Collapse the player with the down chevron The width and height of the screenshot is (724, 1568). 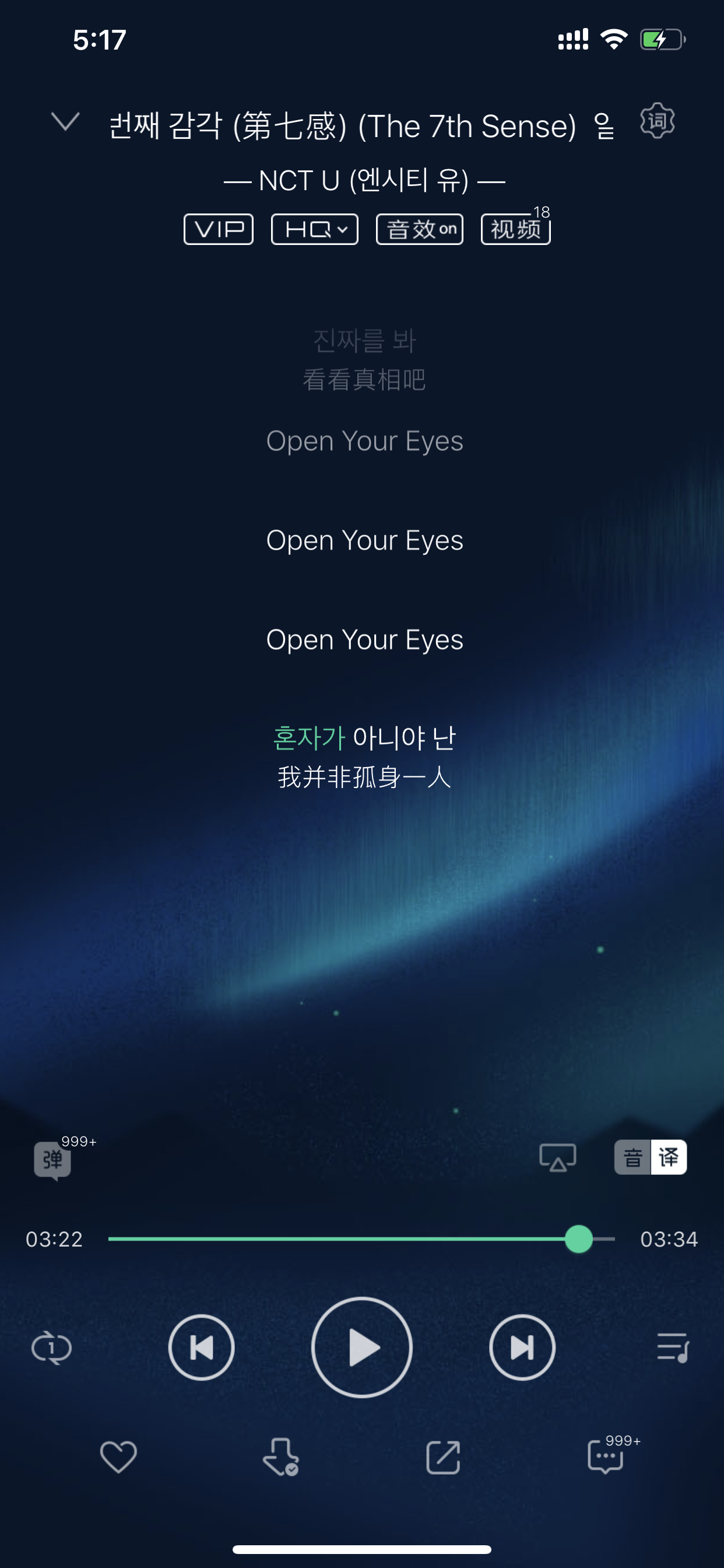coord(65,122)
